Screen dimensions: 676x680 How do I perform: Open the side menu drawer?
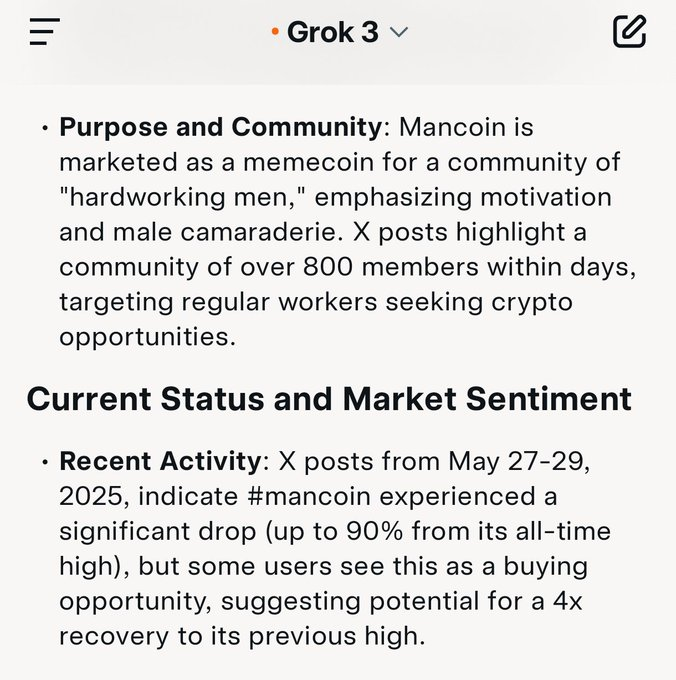(x=45, y=33)
